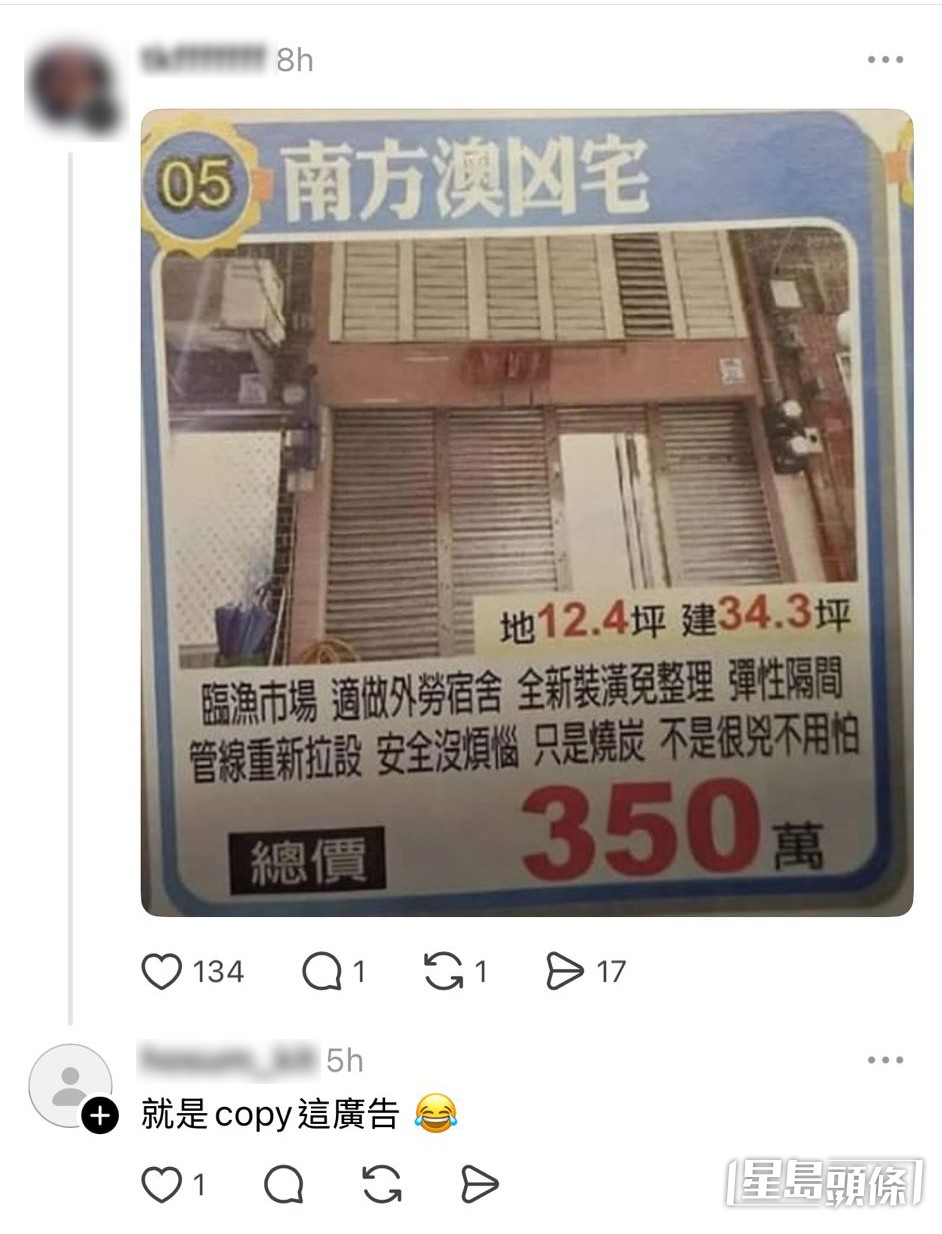The width and height of the screenshot is (942, 1234).
Task: Share the comment about copying the ad
Action: (479, 1185)
